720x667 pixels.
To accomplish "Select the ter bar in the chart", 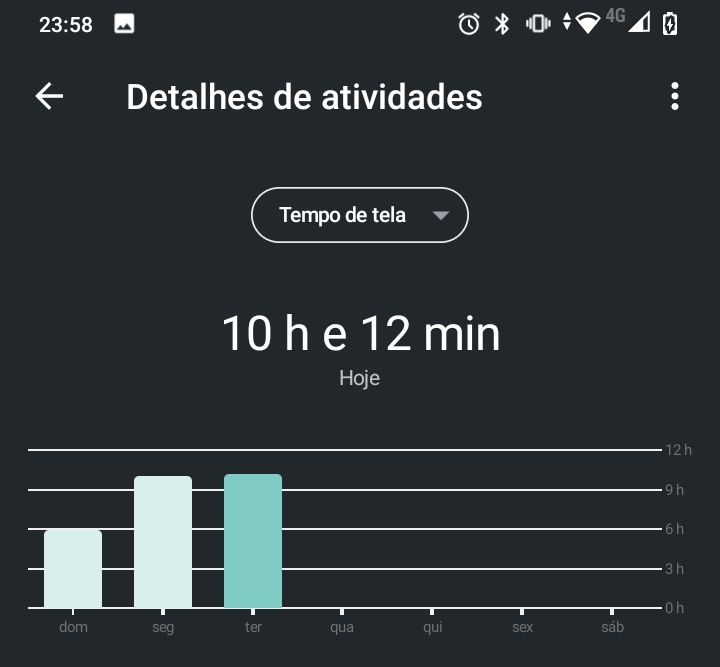I will [x=253, y=541].
